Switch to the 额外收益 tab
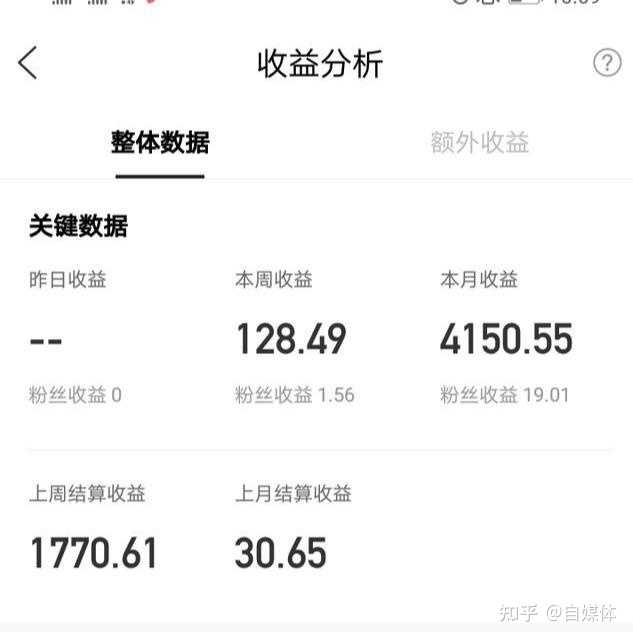Screen dimensions: 633x639 click(479, 142)
